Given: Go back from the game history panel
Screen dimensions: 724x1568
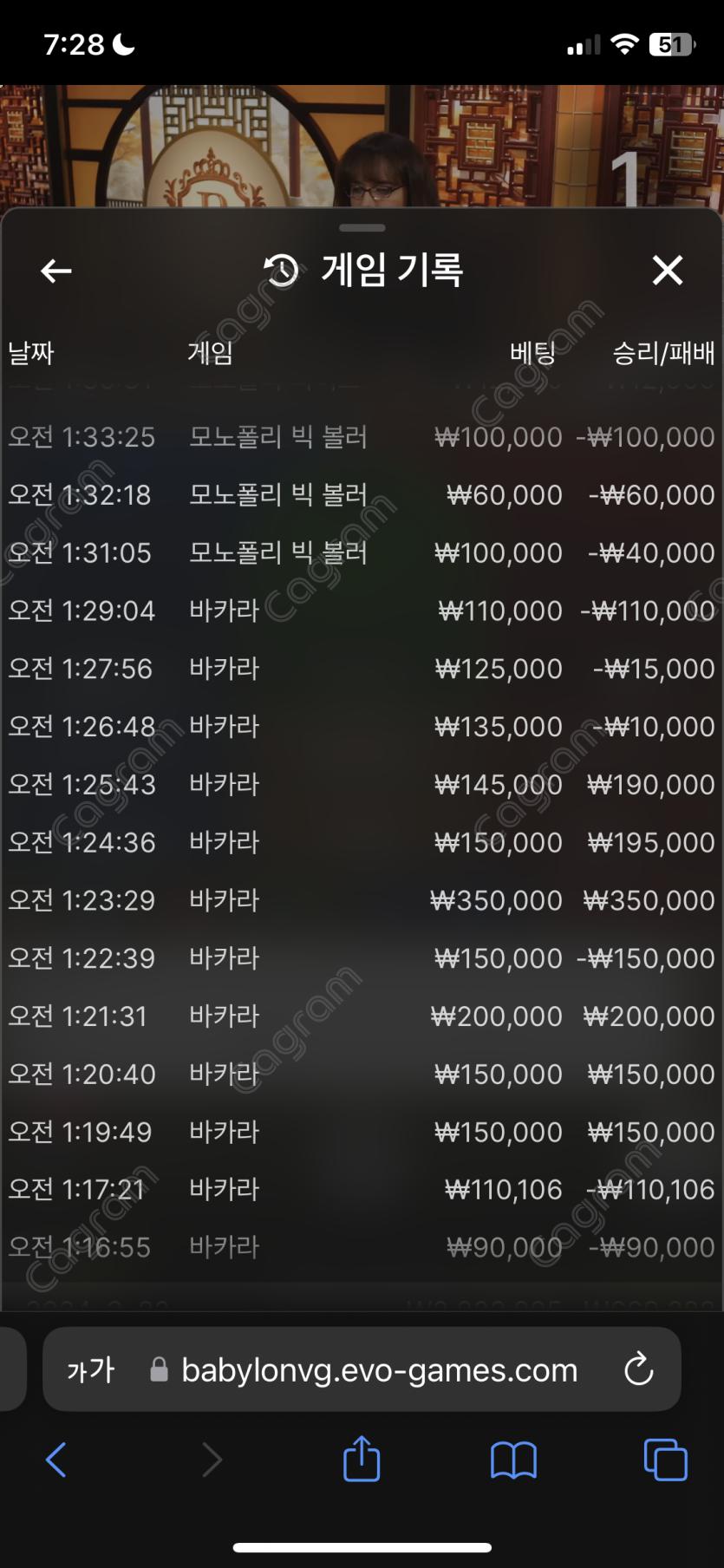Looking at the screenshot, I should [x=56, y=271].
